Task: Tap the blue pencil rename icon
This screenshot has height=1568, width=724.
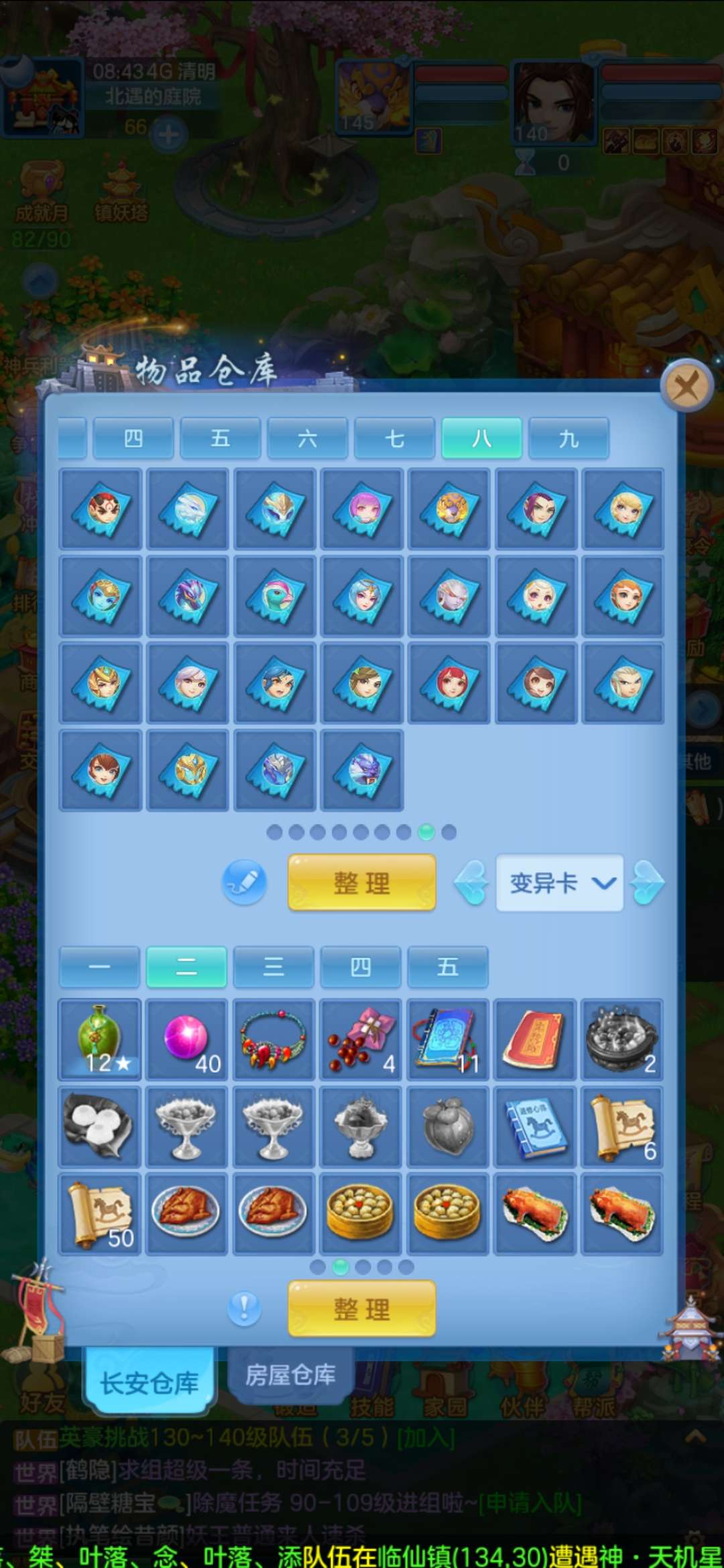Action: (244, 883)
